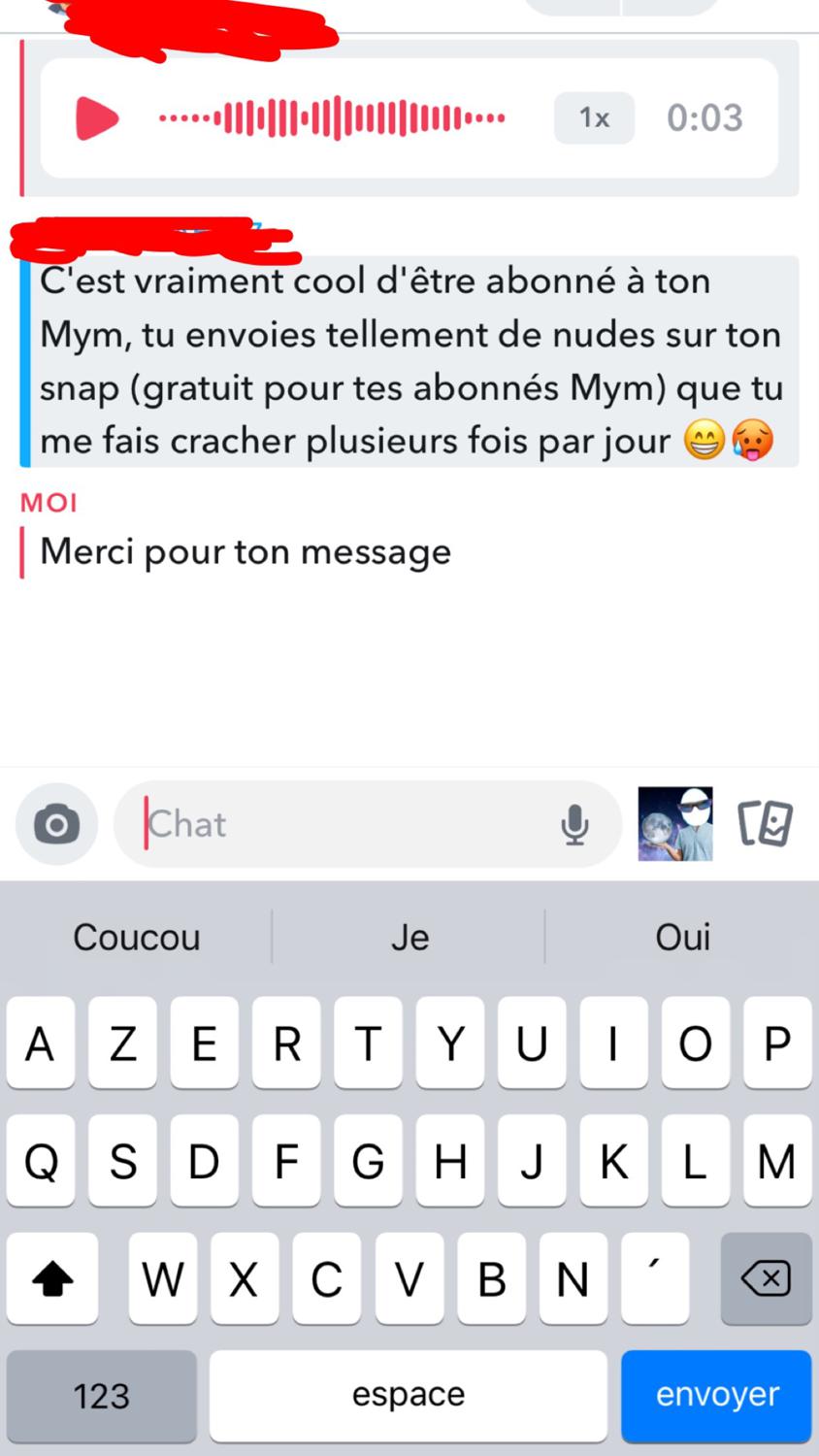Viewport: 819px width, 1456px height.
Task: Change the 1x playback speed
Action: point(594,118)
